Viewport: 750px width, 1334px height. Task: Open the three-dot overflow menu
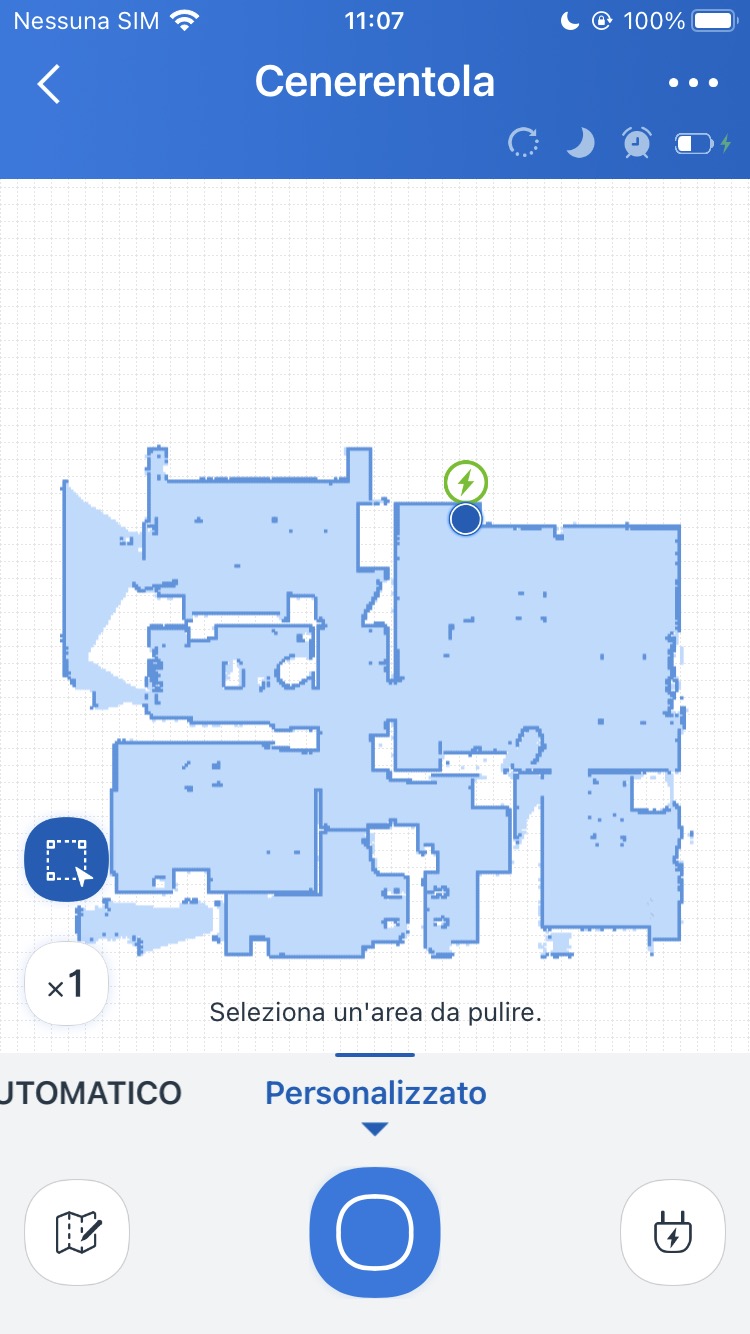693,84
